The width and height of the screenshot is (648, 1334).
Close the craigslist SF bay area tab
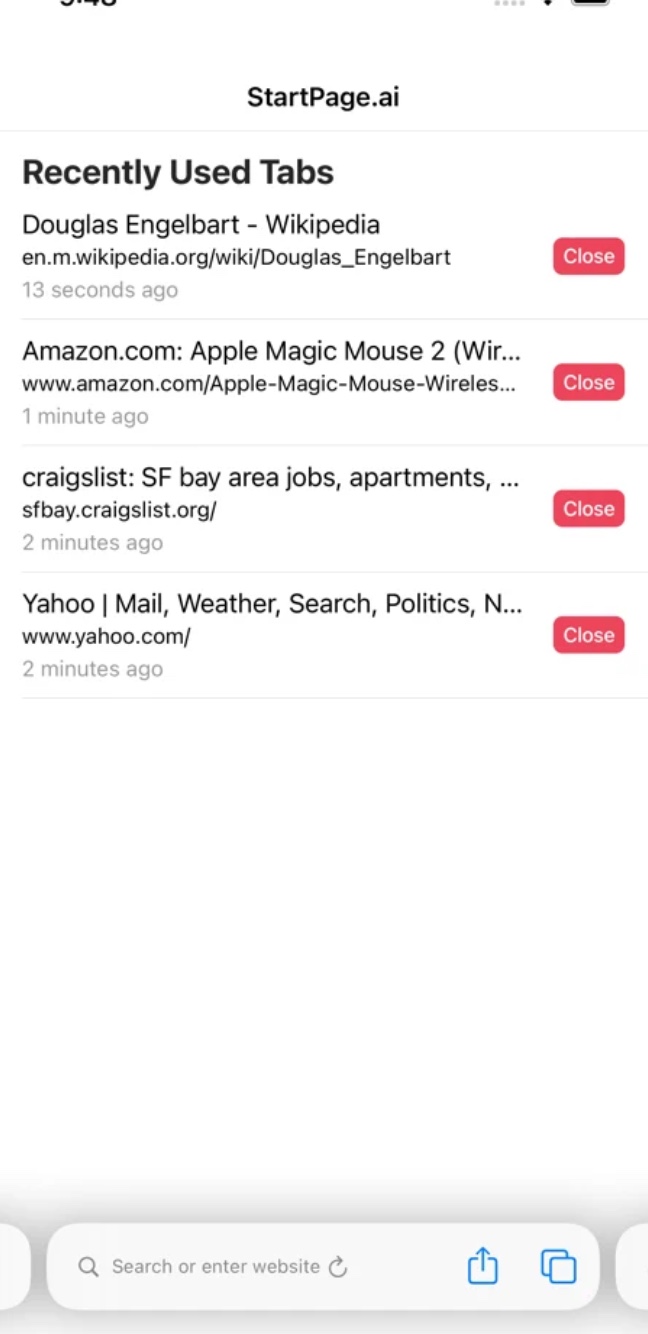(x=588, y=508)
